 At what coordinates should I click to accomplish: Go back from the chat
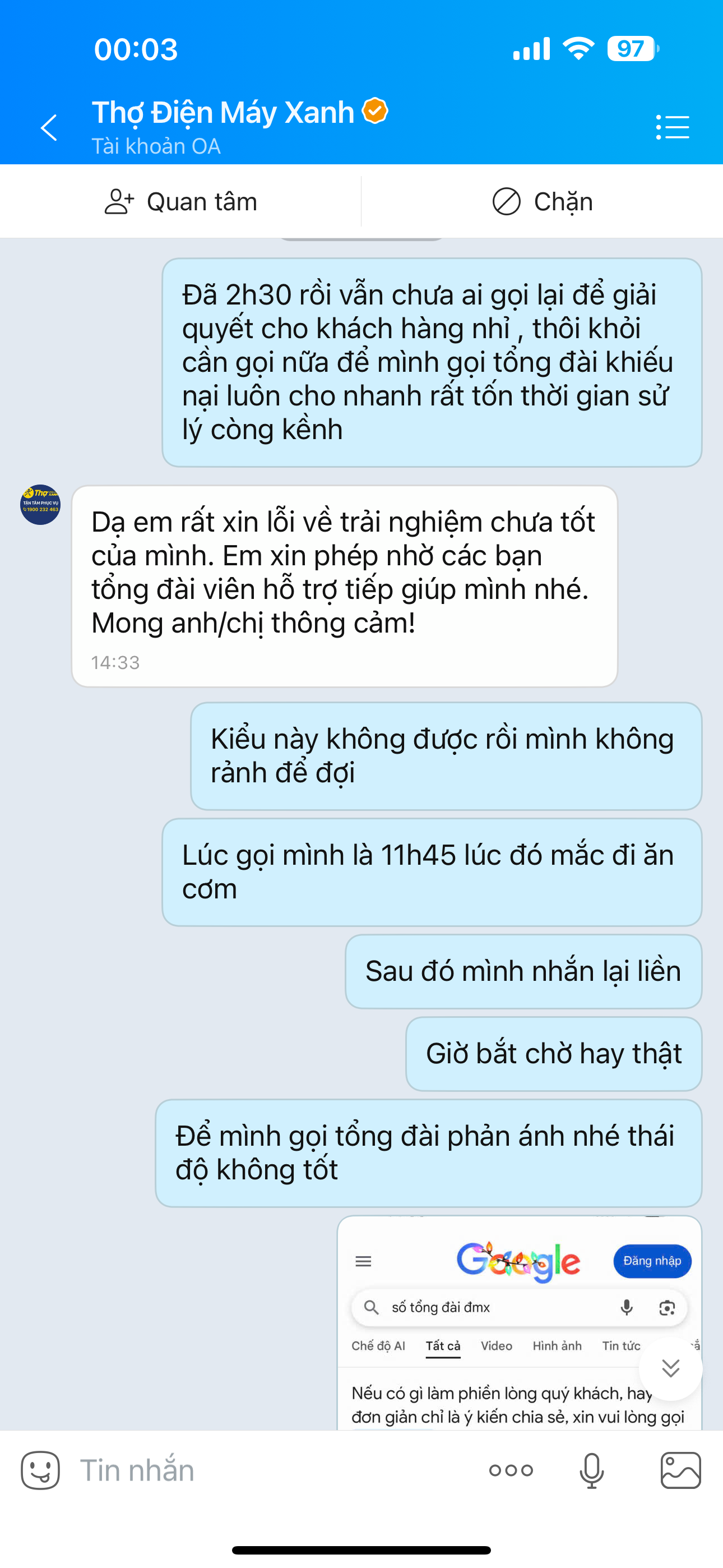[x=49, y=128]
